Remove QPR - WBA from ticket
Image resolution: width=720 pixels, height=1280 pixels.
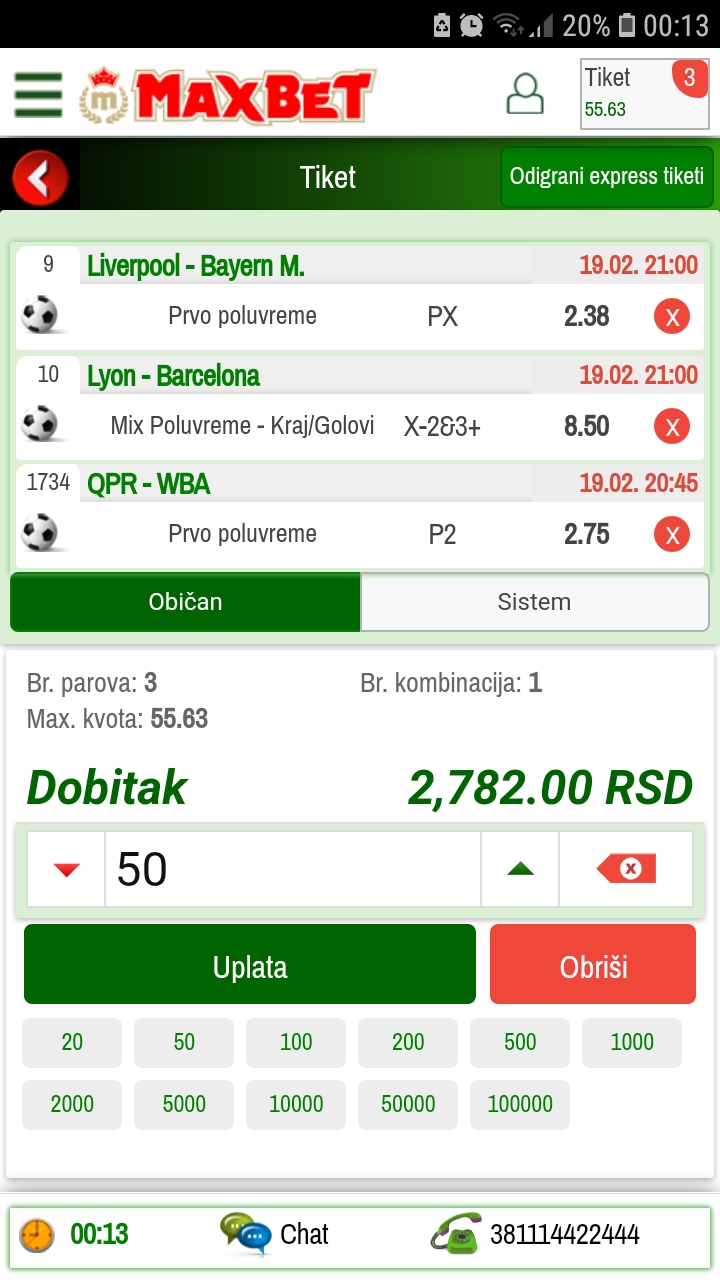(x=672, y=535)
